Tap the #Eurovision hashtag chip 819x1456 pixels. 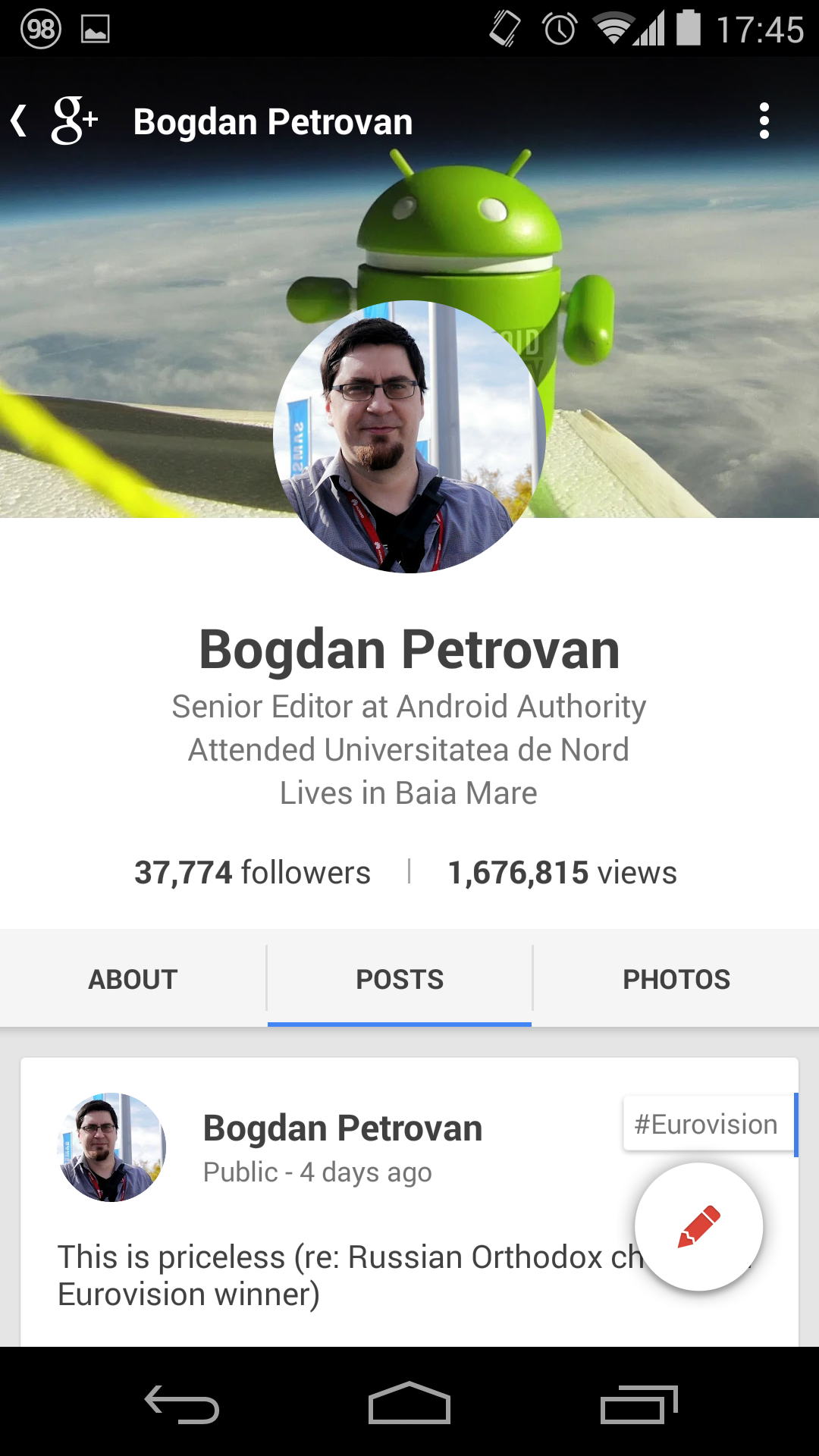705,1124
